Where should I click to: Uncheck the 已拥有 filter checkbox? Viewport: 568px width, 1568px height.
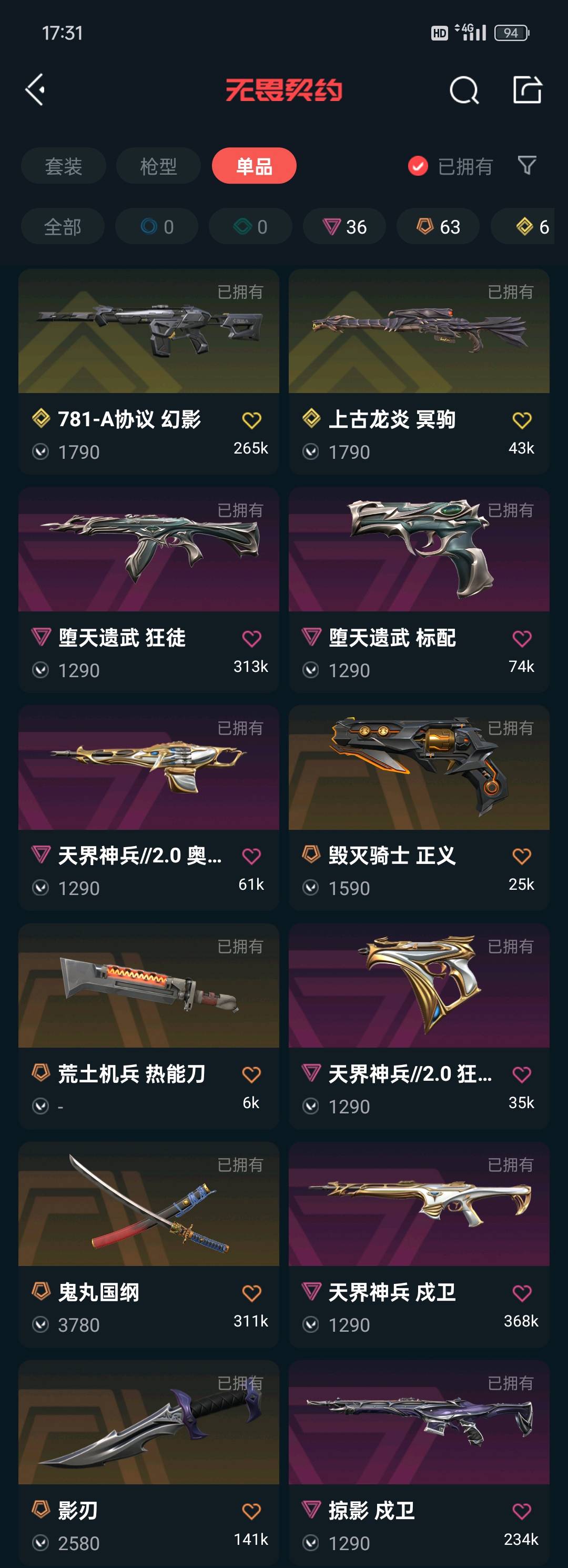coord(418,166)
